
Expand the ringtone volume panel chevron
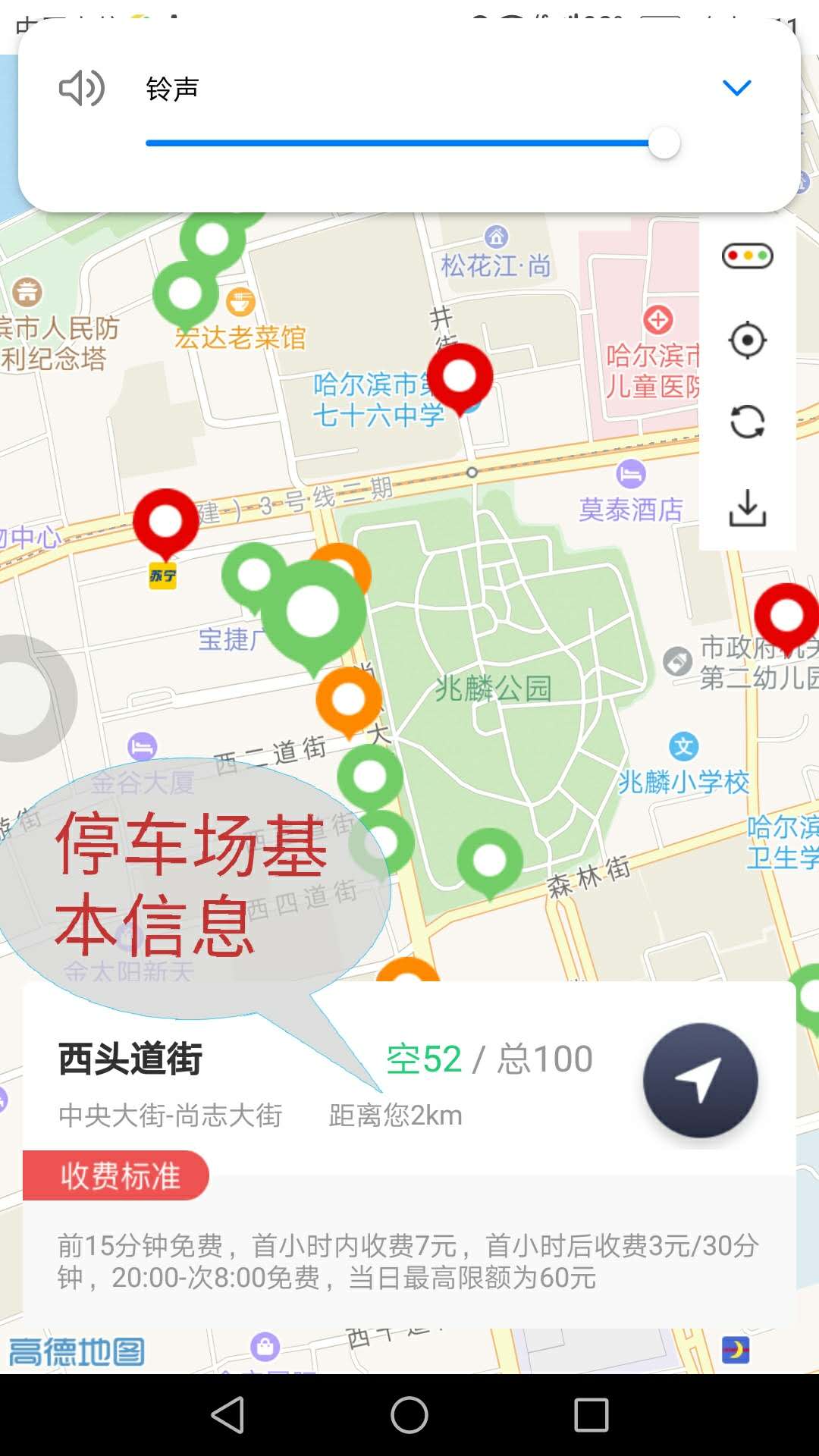point(736,88)
